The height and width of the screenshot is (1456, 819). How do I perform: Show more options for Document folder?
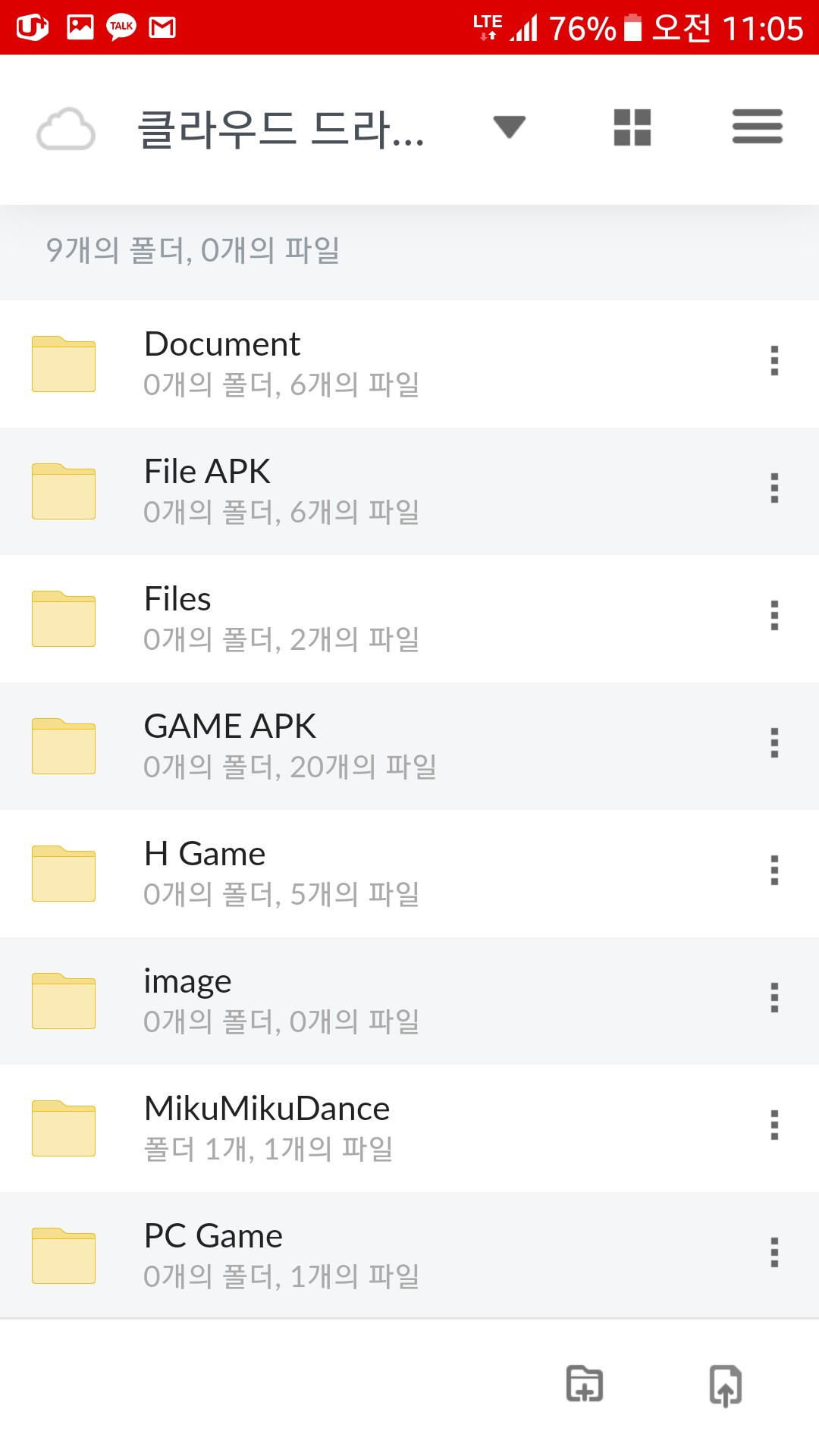774,361
